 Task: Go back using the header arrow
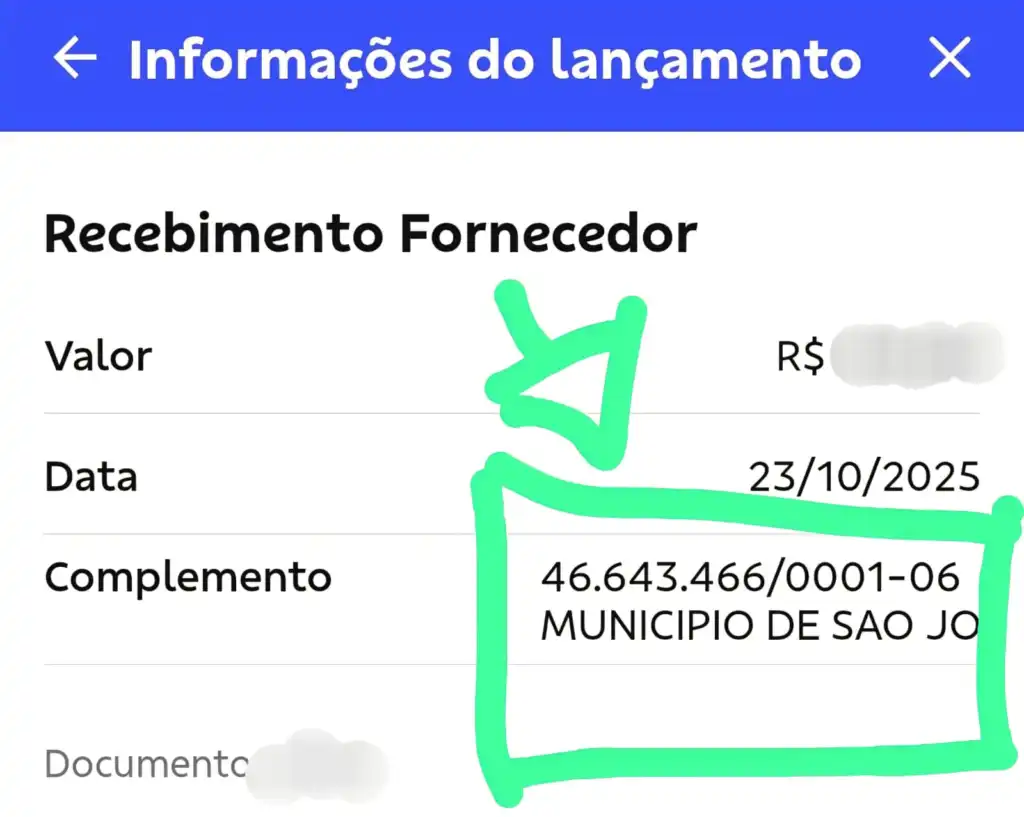click(75, 60)
